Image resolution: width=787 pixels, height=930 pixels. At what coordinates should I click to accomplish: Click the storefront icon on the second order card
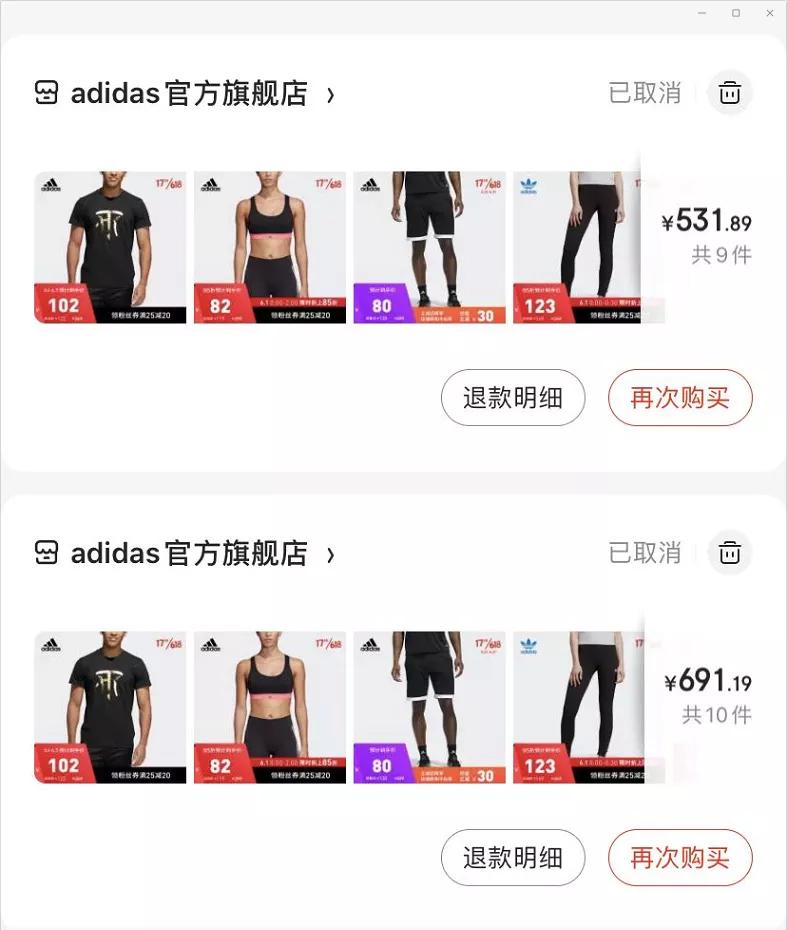pyautogui.click(x=46, y=553)
